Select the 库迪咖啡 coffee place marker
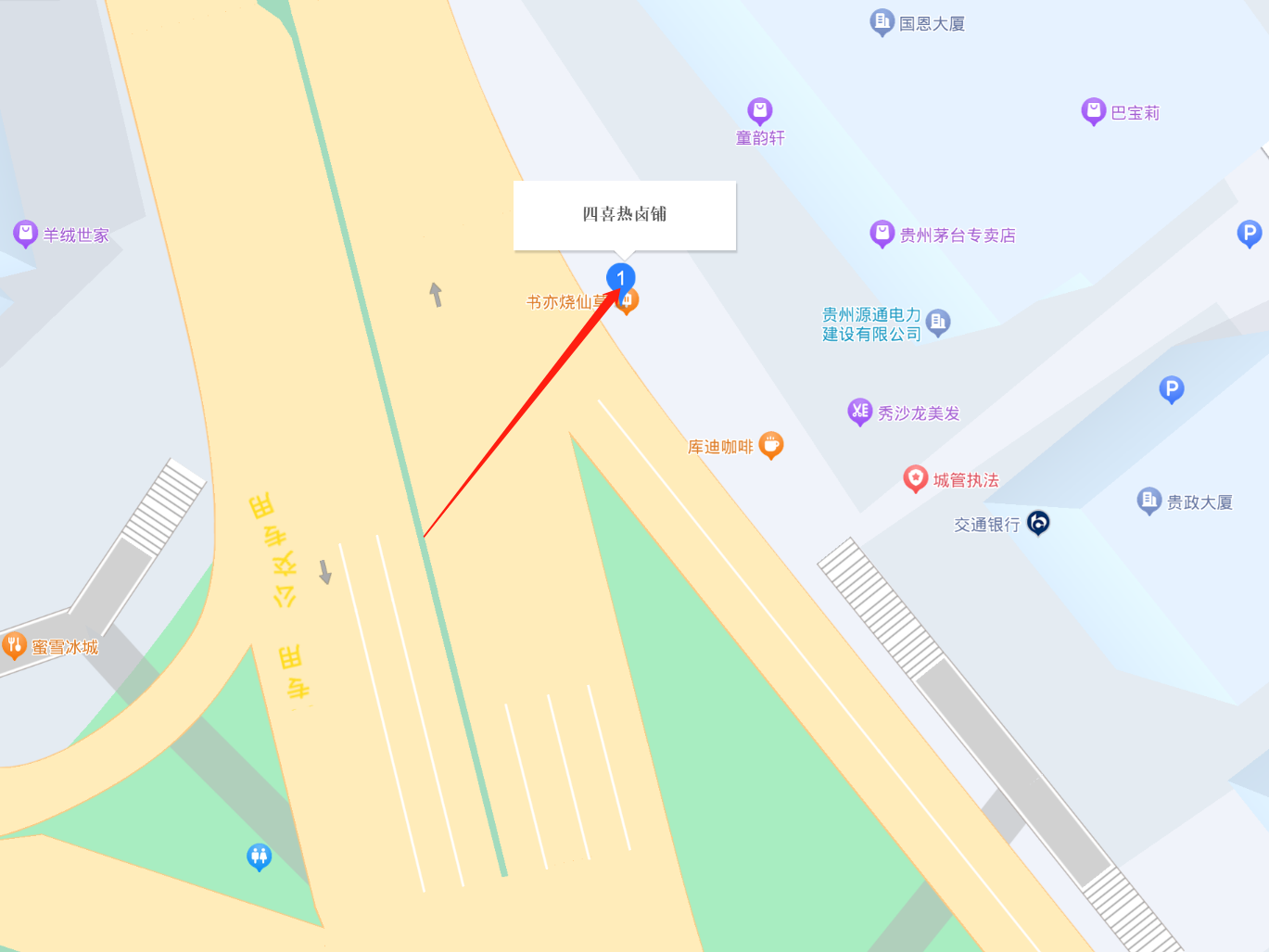Viewport: 1269px width, 952px height. pos(770,446)
